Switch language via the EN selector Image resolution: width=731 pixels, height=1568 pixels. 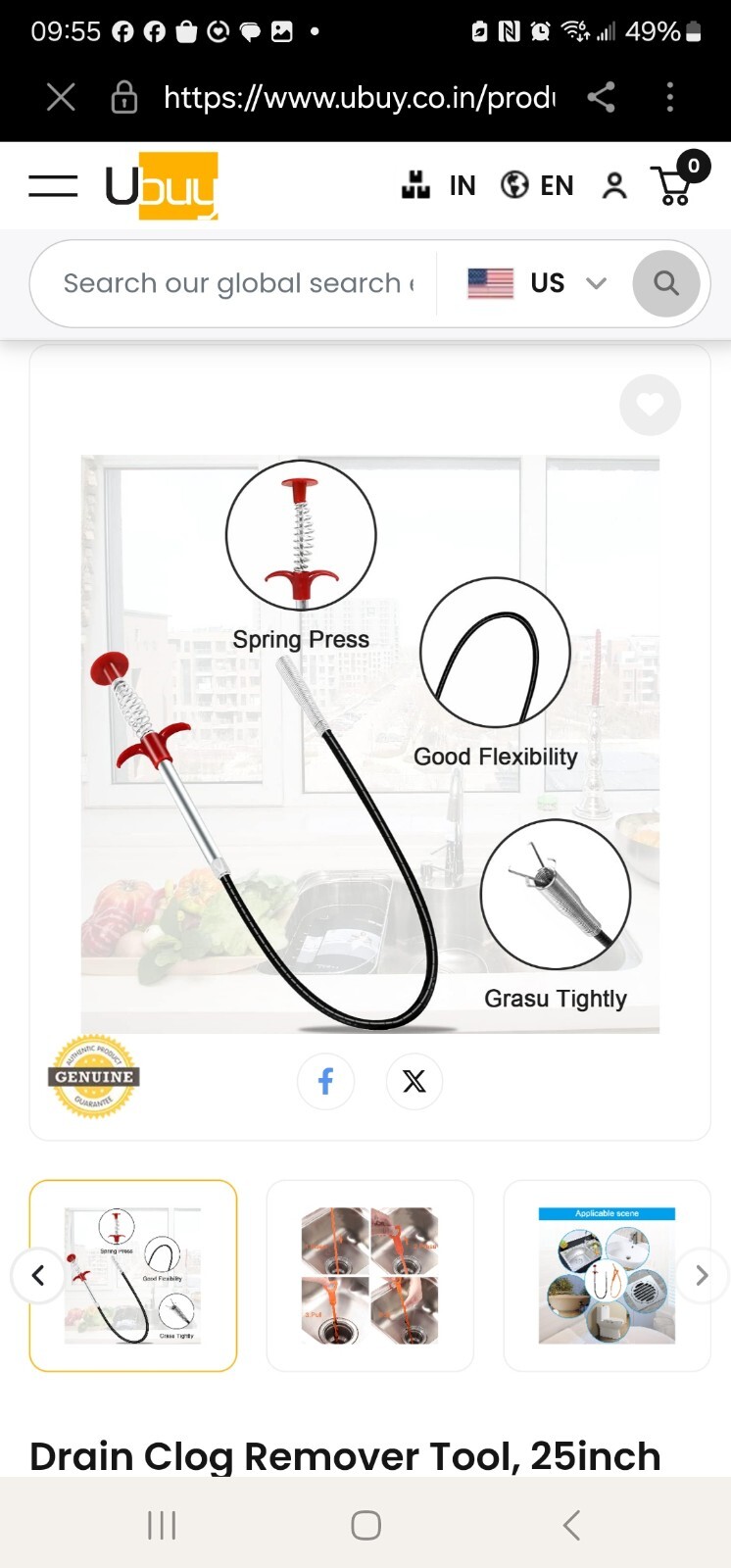coord(537,185)
